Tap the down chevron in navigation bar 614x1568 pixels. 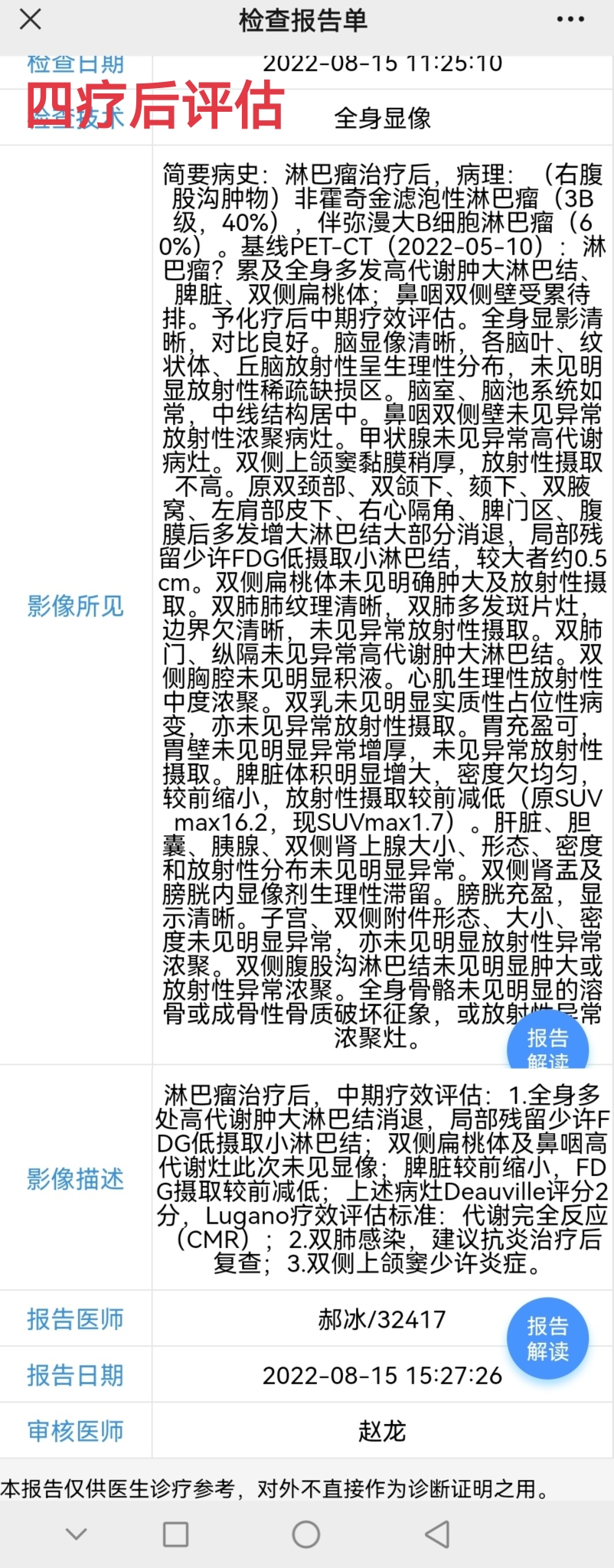[77, 1534]
